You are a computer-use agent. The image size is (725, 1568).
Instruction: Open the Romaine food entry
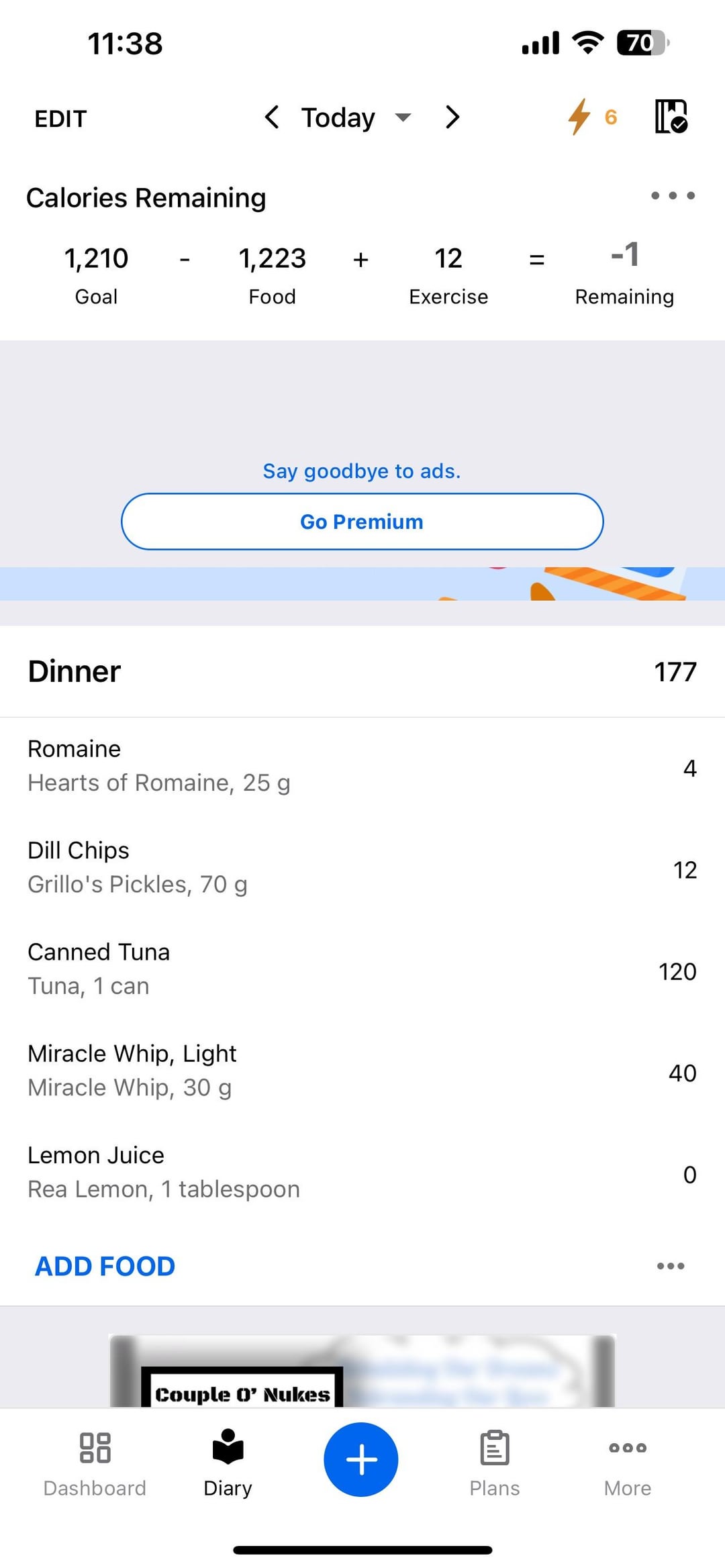(x=362, y=766)
